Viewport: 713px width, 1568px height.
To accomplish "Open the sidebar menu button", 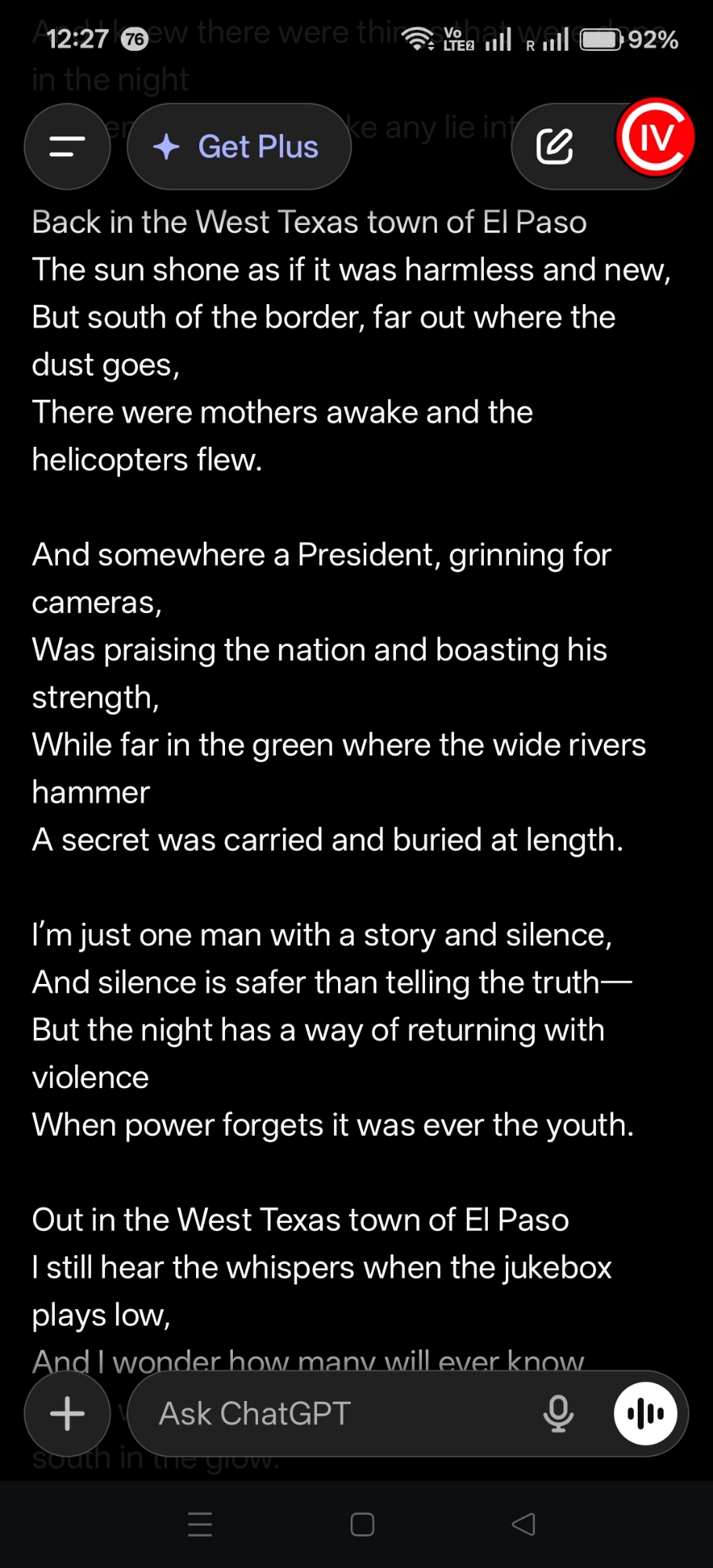I will 67,147.
